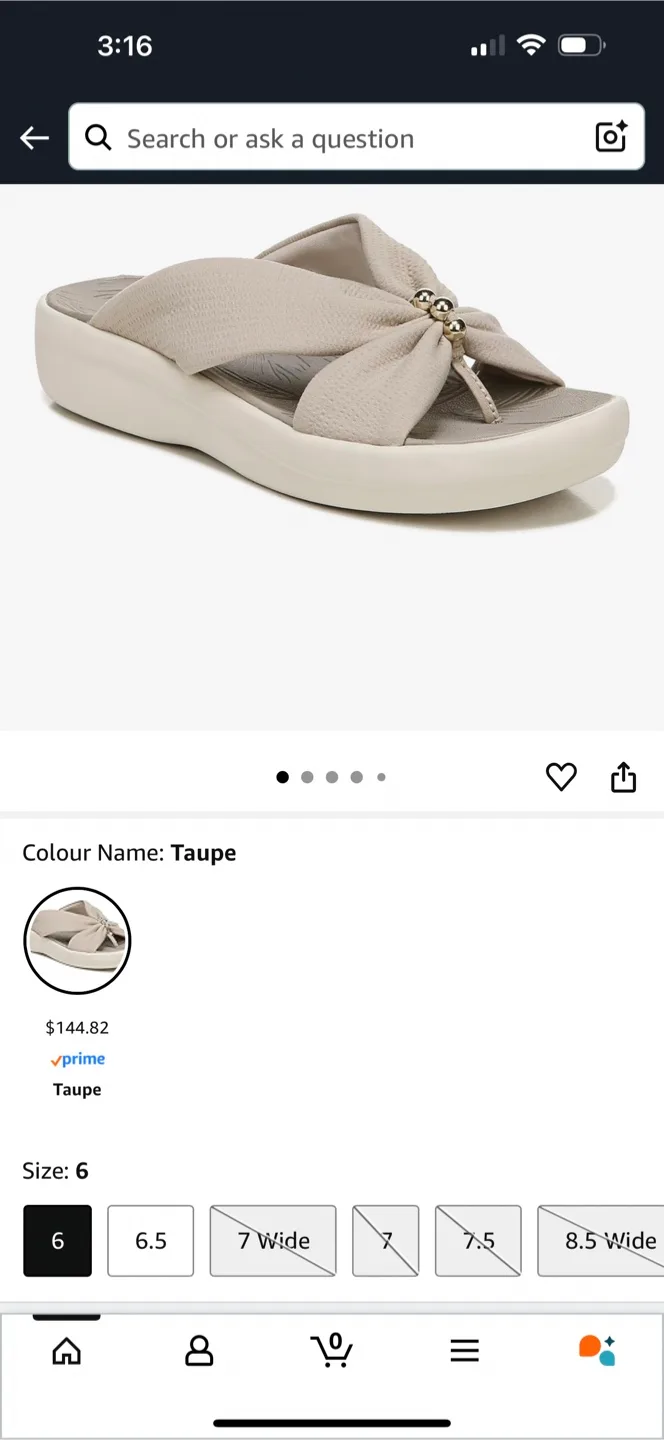Image resolution: width=664 pixels, height=1440 pixels.
Task: Open camera lens search
Action: (x=610, y=137)
